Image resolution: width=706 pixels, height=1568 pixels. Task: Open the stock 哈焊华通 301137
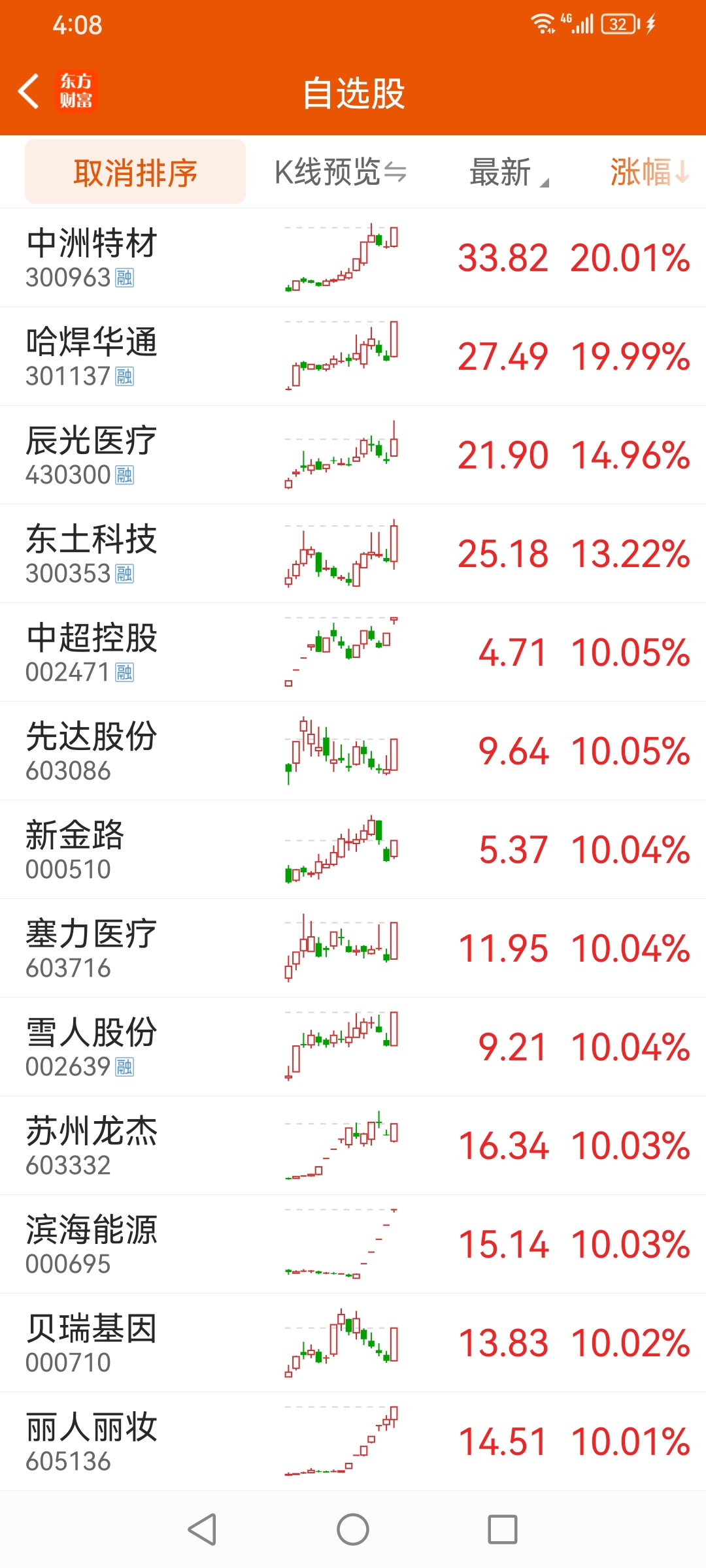pos(353,356)
